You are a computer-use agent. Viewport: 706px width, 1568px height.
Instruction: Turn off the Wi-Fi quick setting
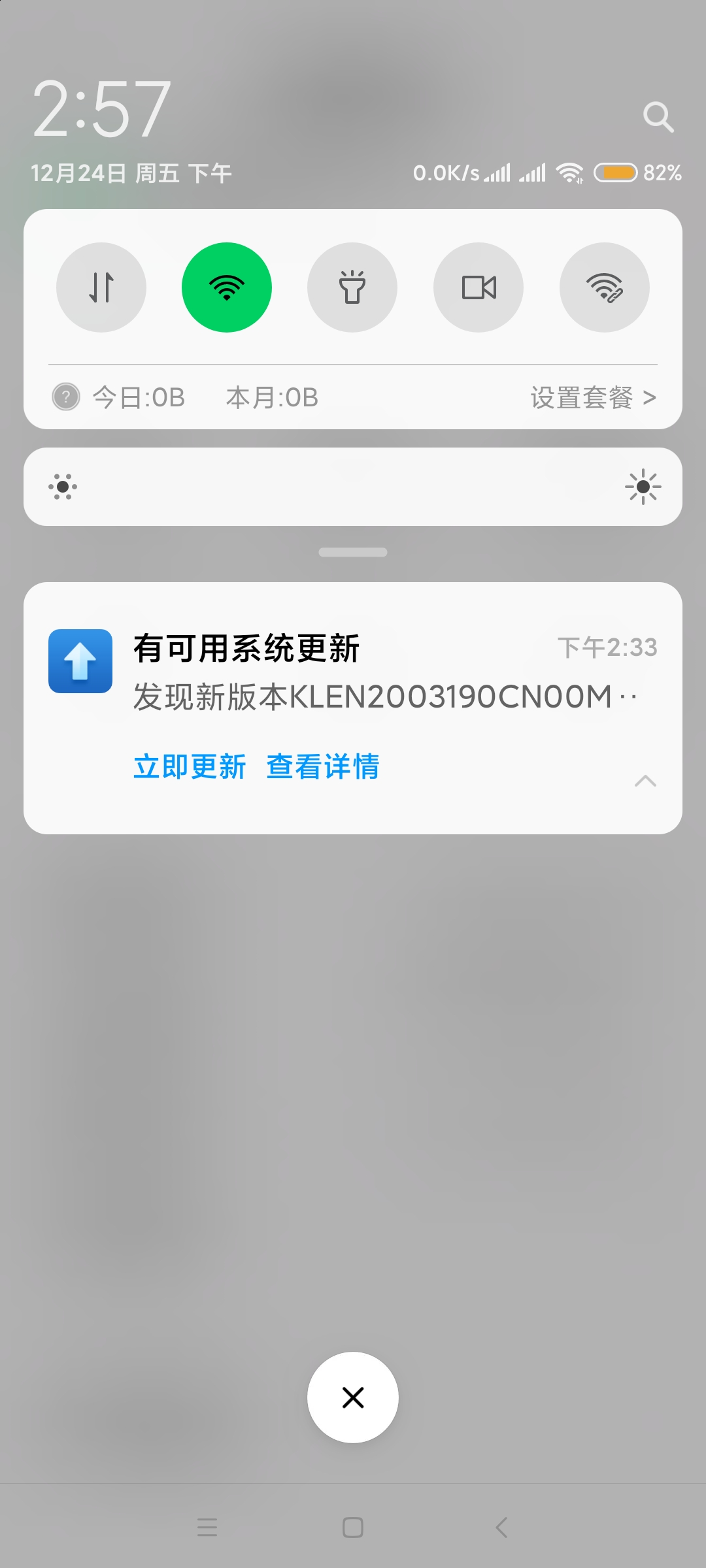coord(227,287)
